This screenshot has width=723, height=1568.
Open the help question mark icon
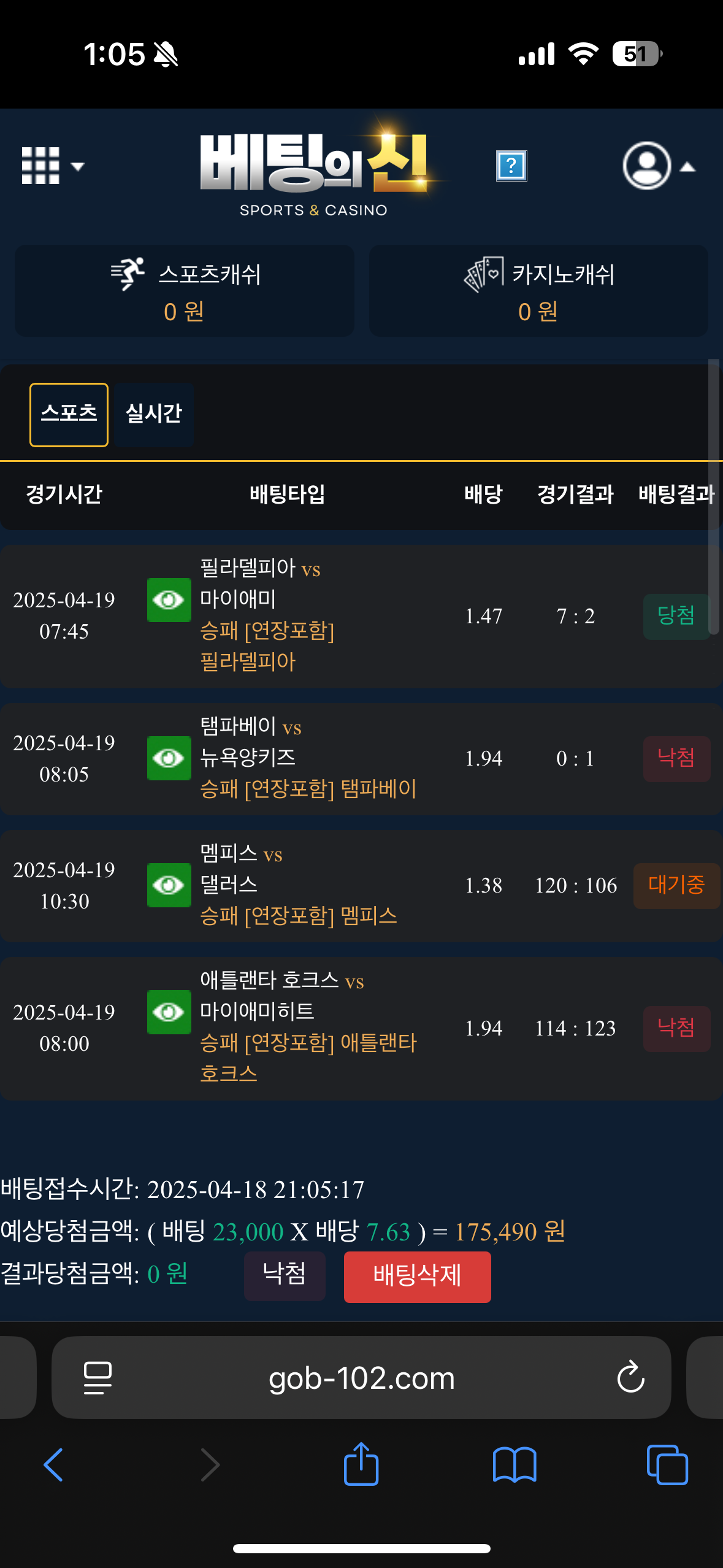coord(511,166)
